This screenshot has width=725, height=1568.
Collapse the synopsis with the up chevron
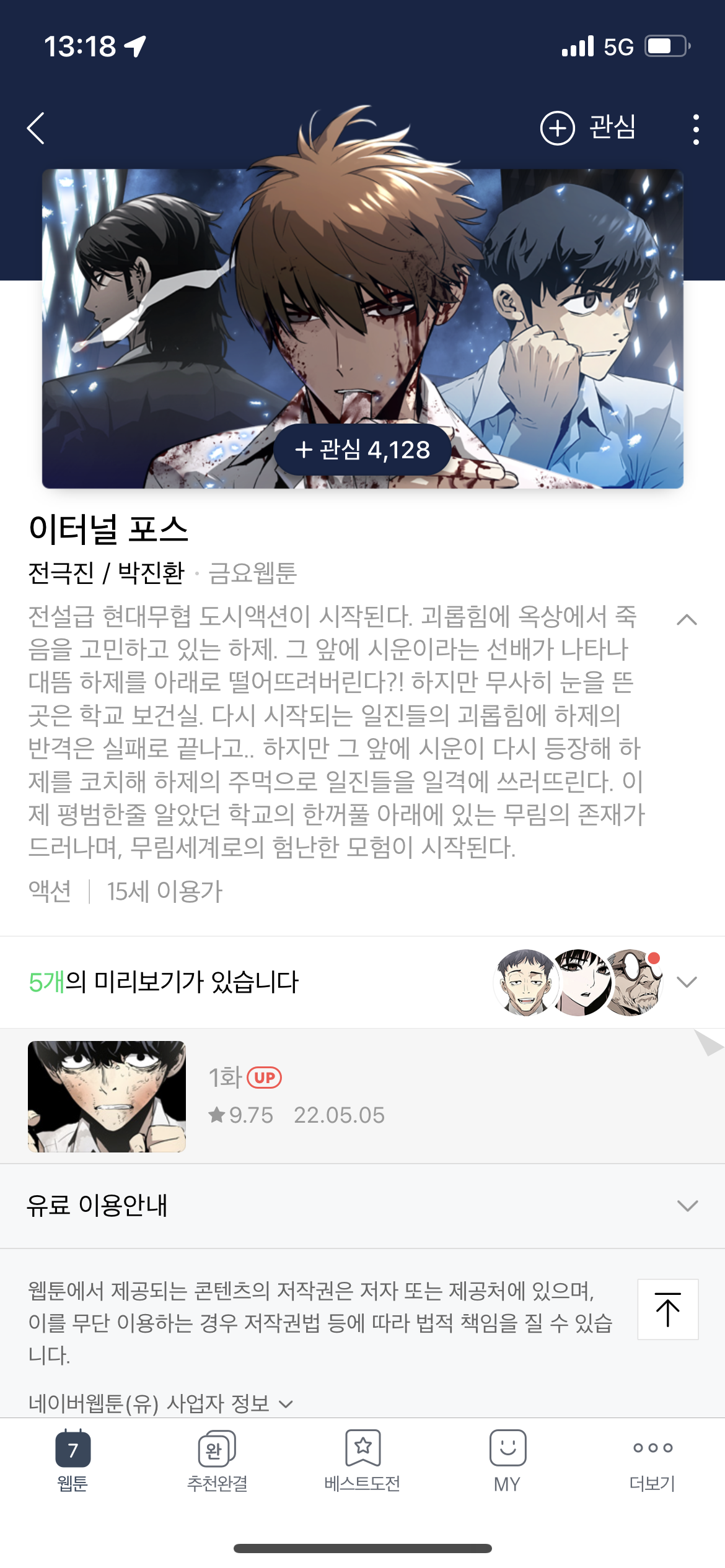pyautogui.click(x=687, y=619)
